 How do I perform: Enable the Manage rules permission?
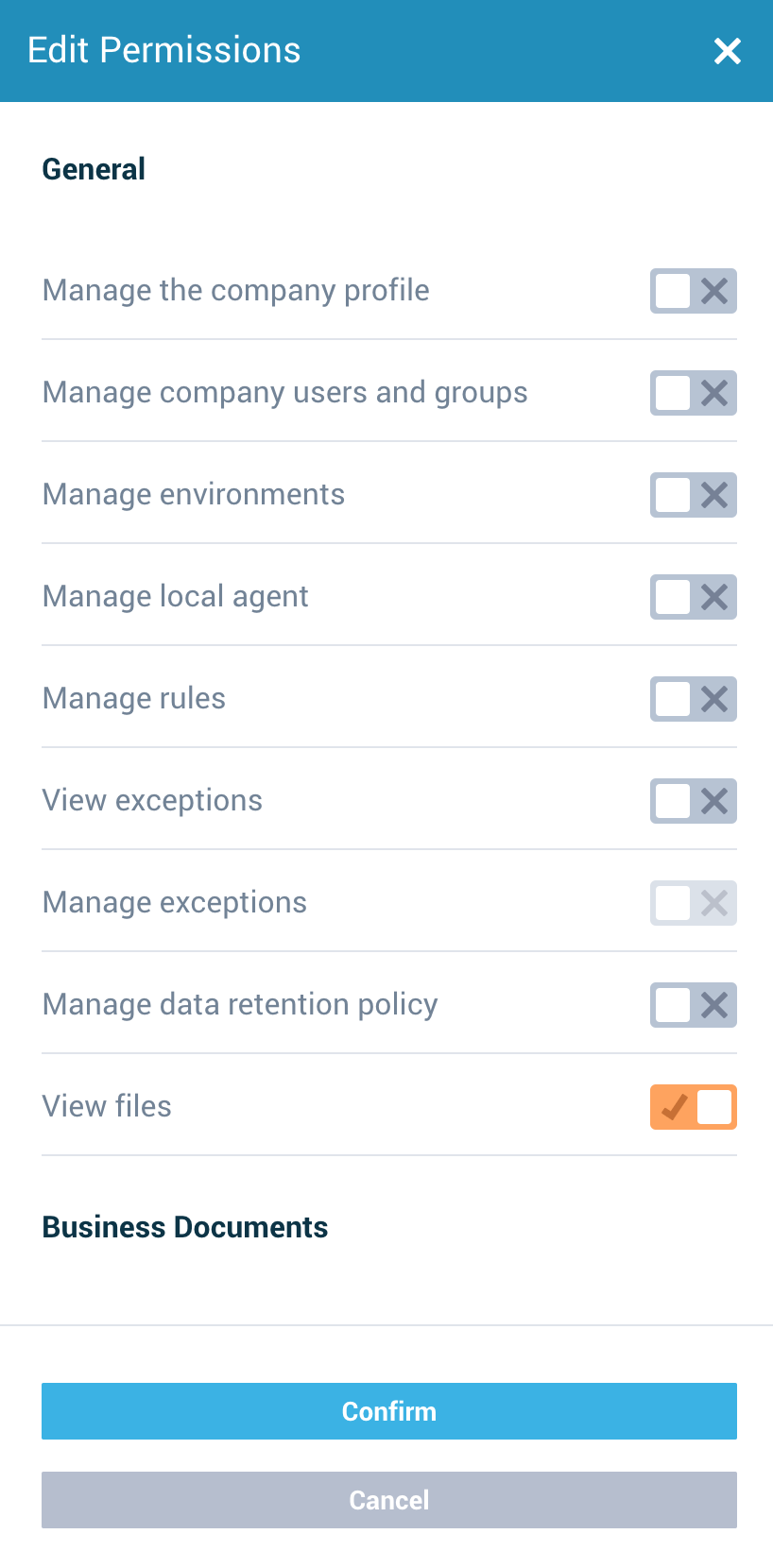[x=693, y=699]
